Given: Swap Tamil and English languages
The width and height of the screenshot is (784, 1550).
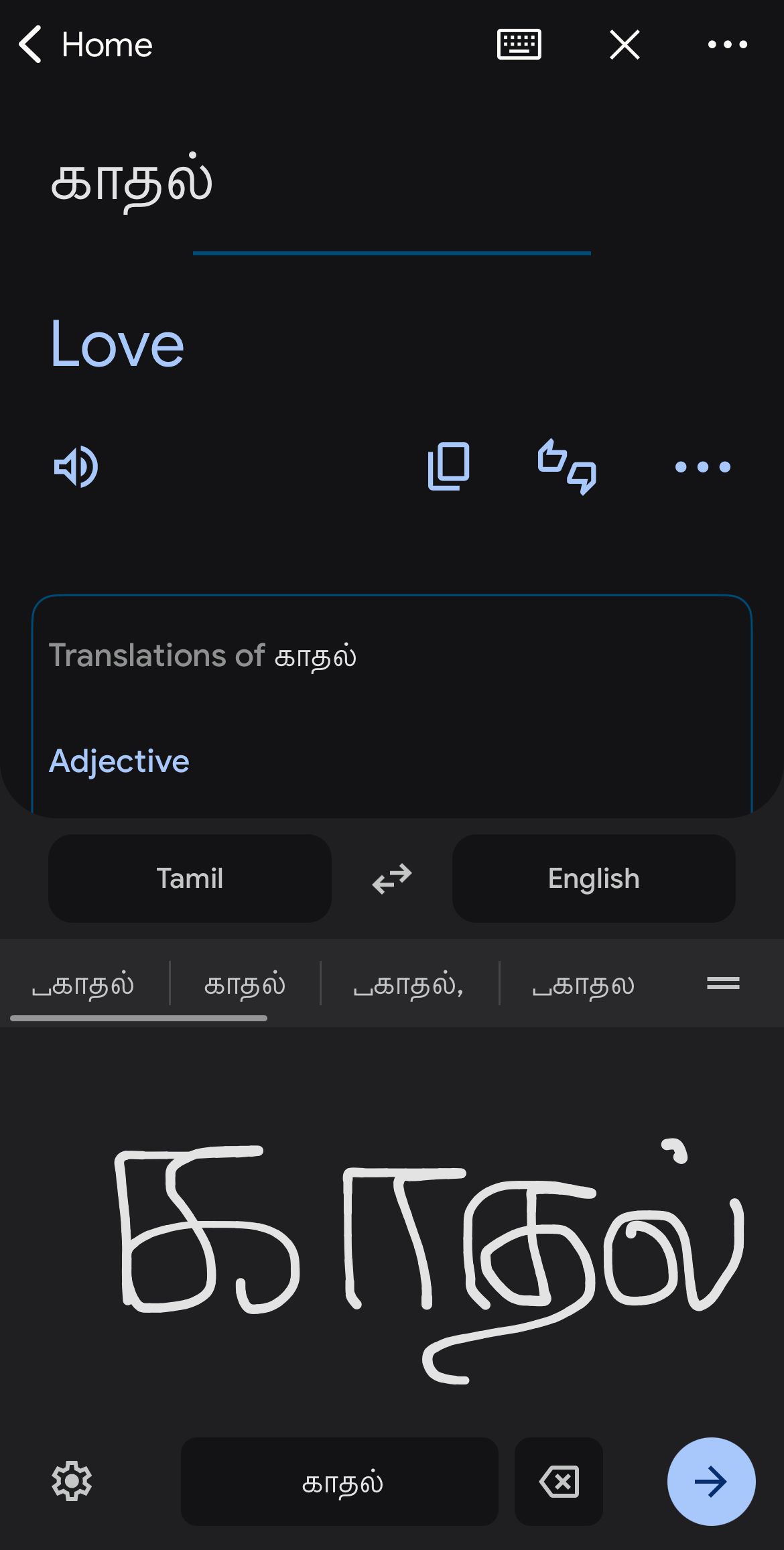Looking at the screenshot, I should 392,879.
